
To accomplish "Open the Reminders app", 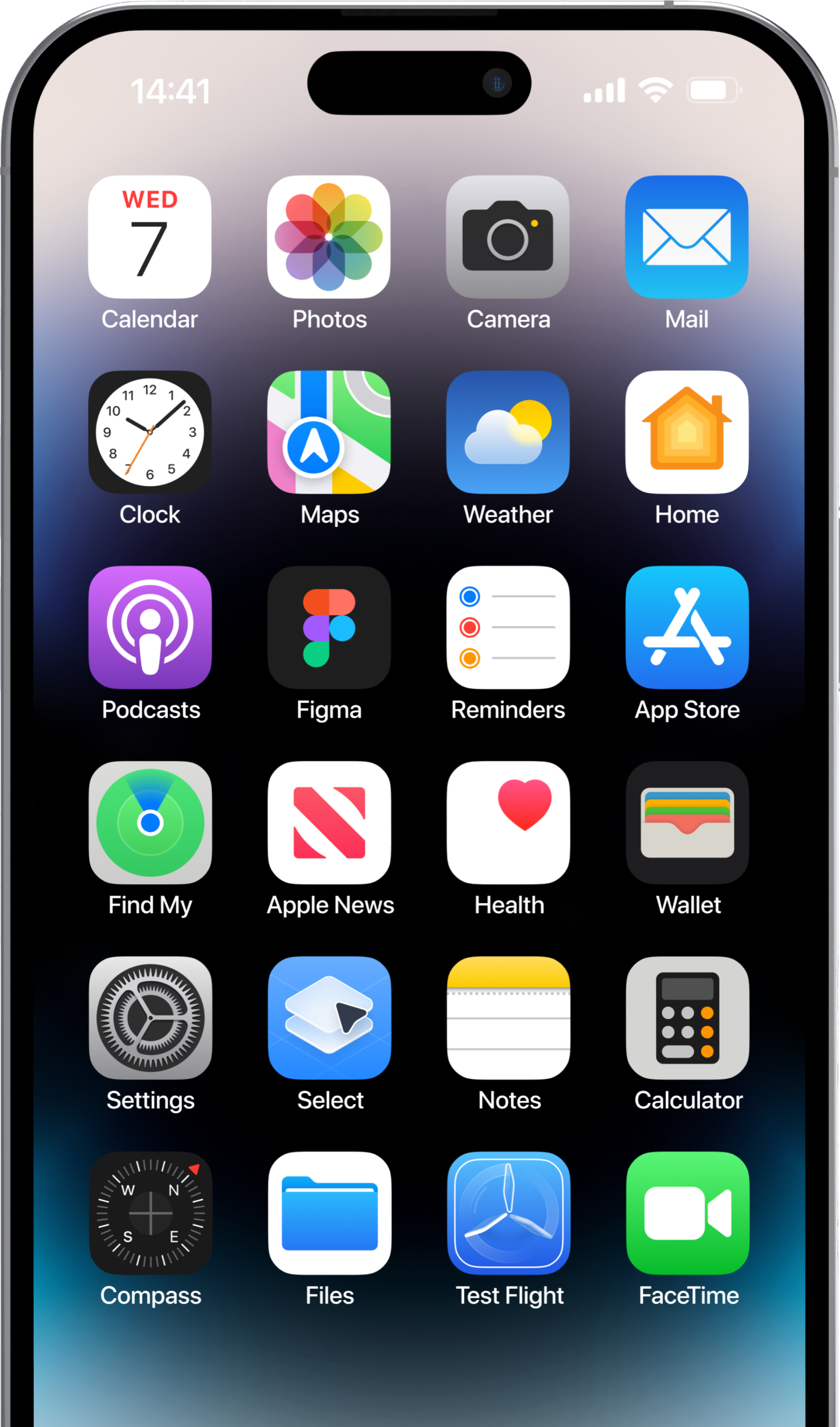I will tap(508, 627).
